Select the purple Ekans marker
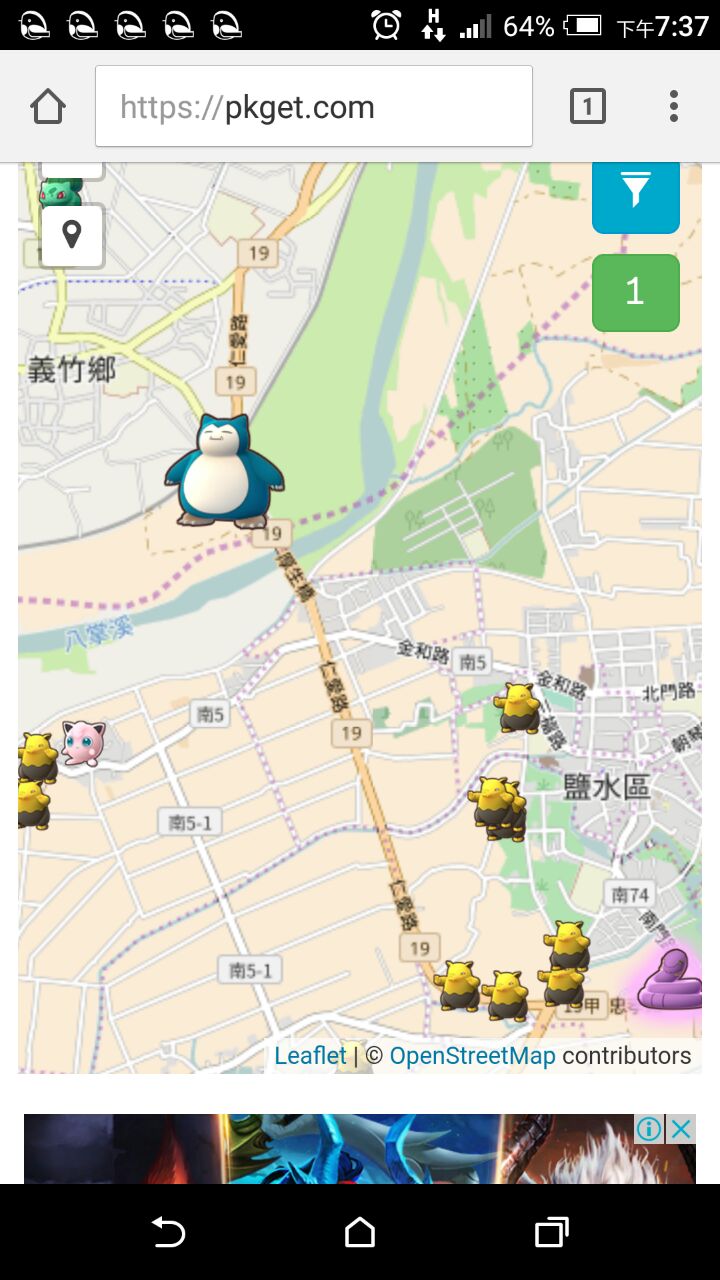Image resolution: width=720 pixels, height=1280 pixels. 670,981
